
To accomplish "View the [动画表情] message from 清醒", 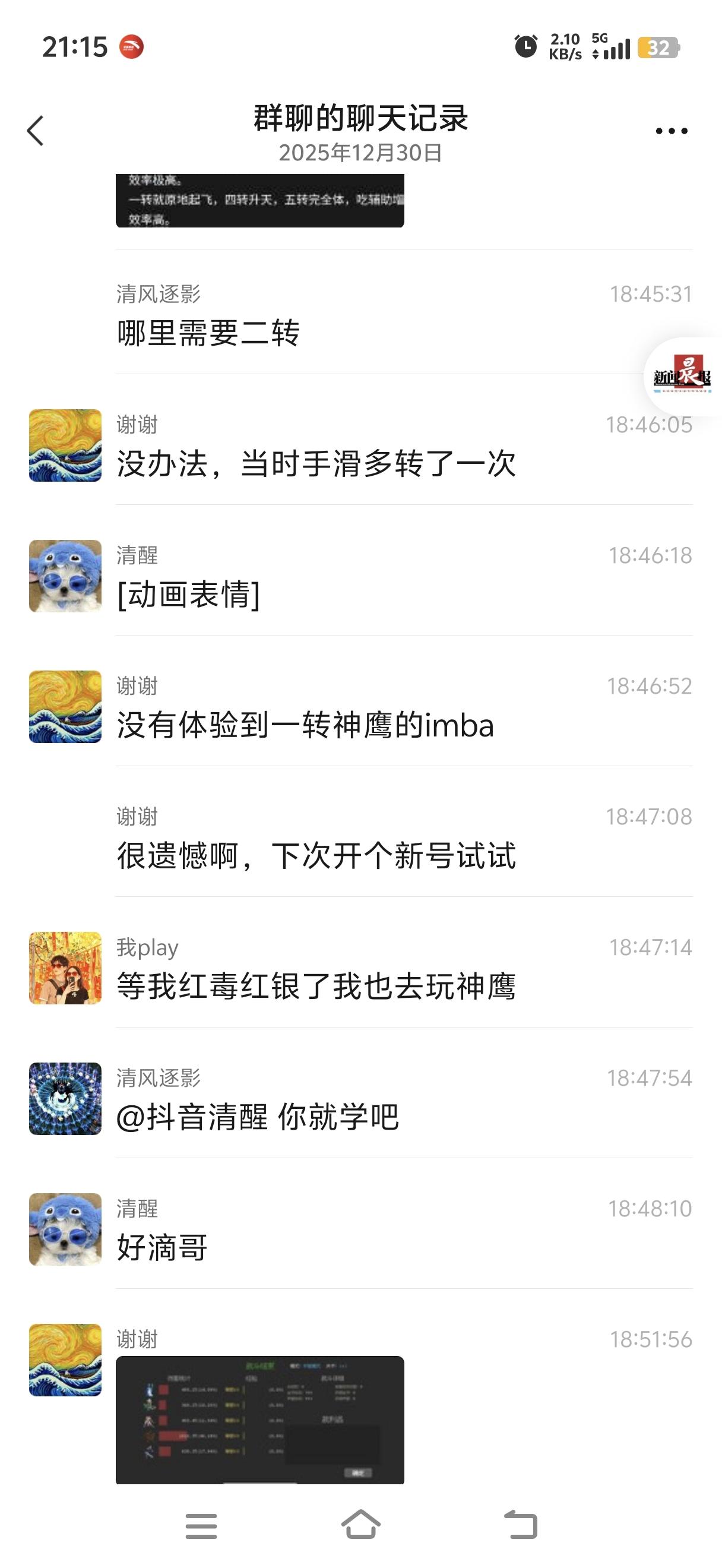I will pos(189,594).
